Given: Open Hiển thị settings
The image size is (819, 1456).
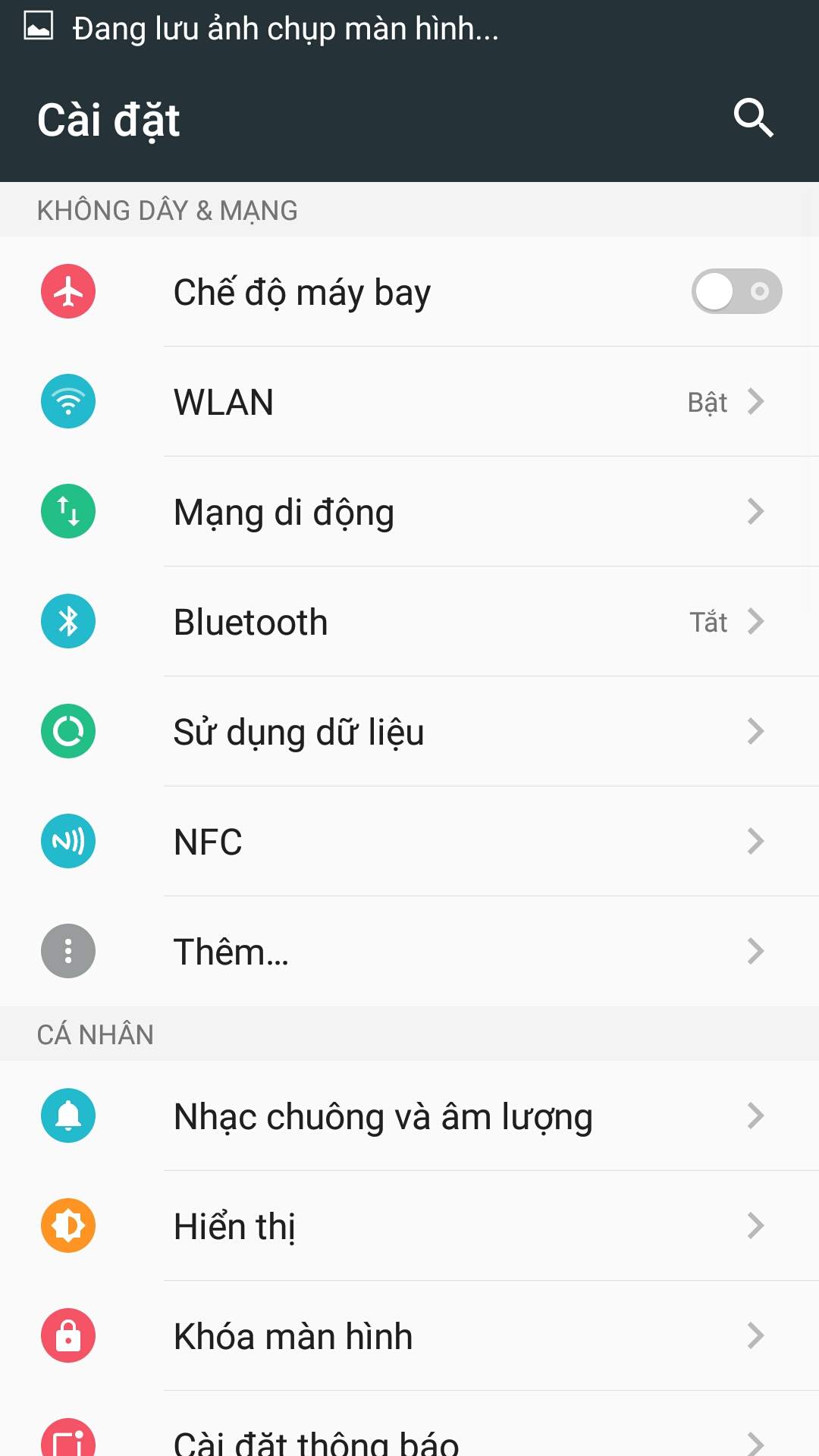Looking at the screenshot, I should (409, 1225).
